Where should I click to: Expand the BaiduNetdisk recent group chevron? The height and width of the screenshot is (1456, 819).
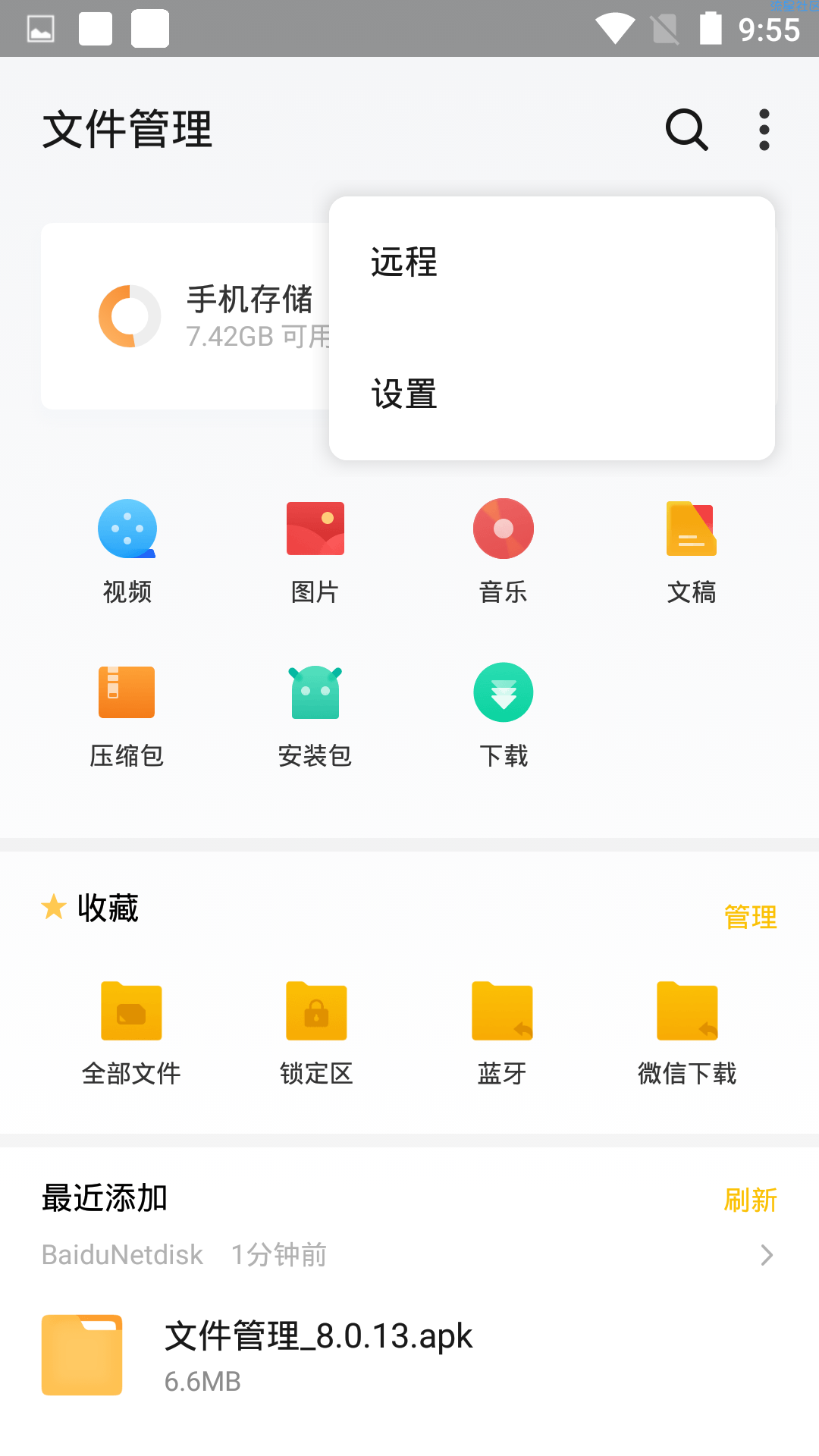click(767, 1255)
